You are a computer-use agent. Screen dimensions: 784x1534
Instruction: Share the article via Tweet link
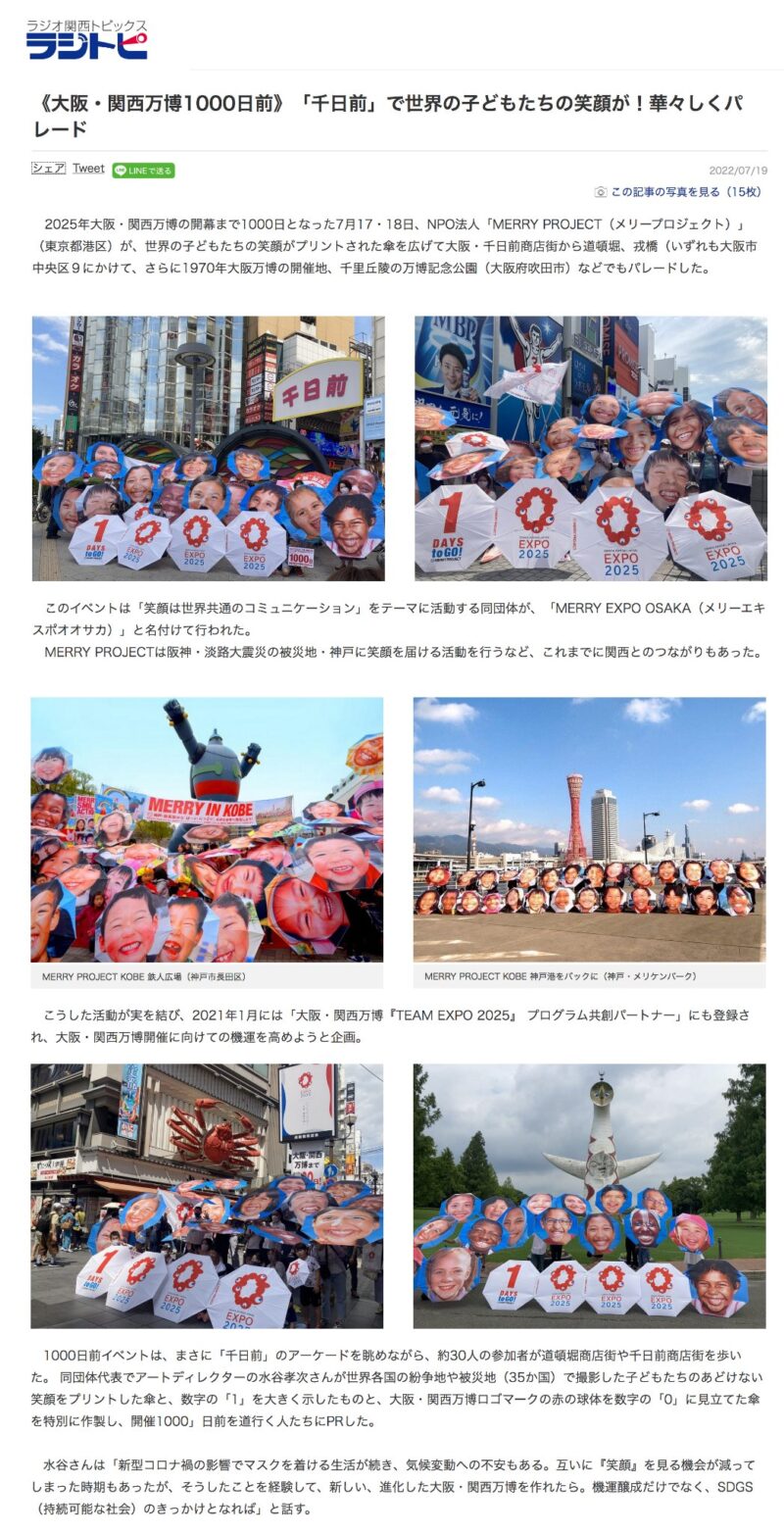point(88,169)
